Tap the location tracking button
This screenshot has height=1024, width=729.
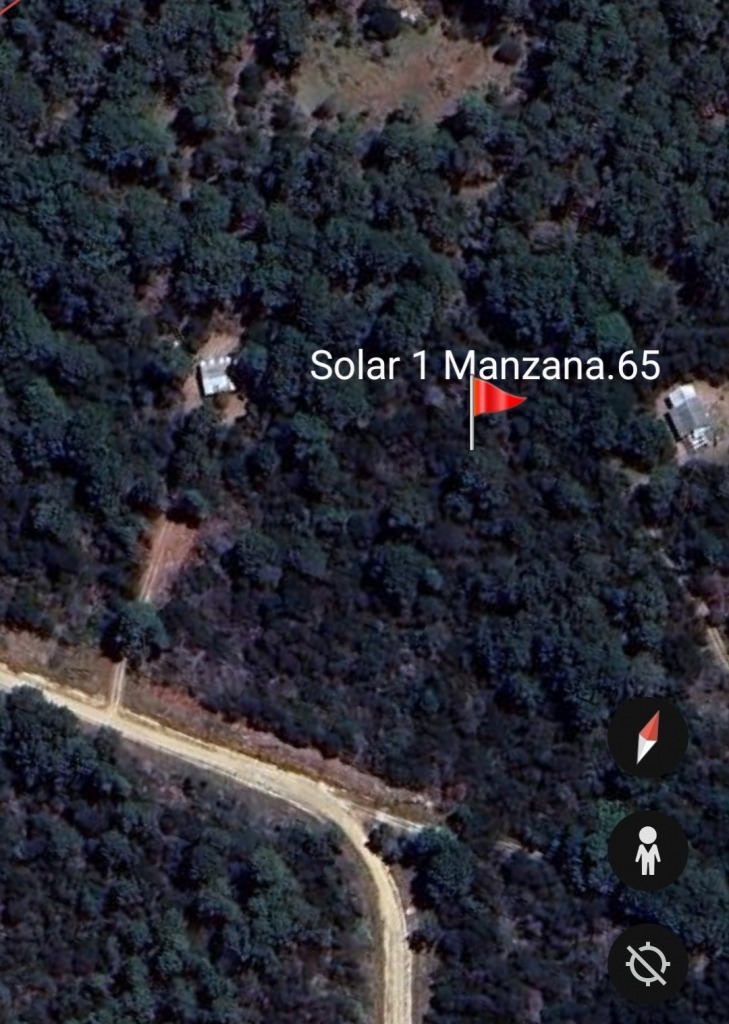[x=647, y=964]
